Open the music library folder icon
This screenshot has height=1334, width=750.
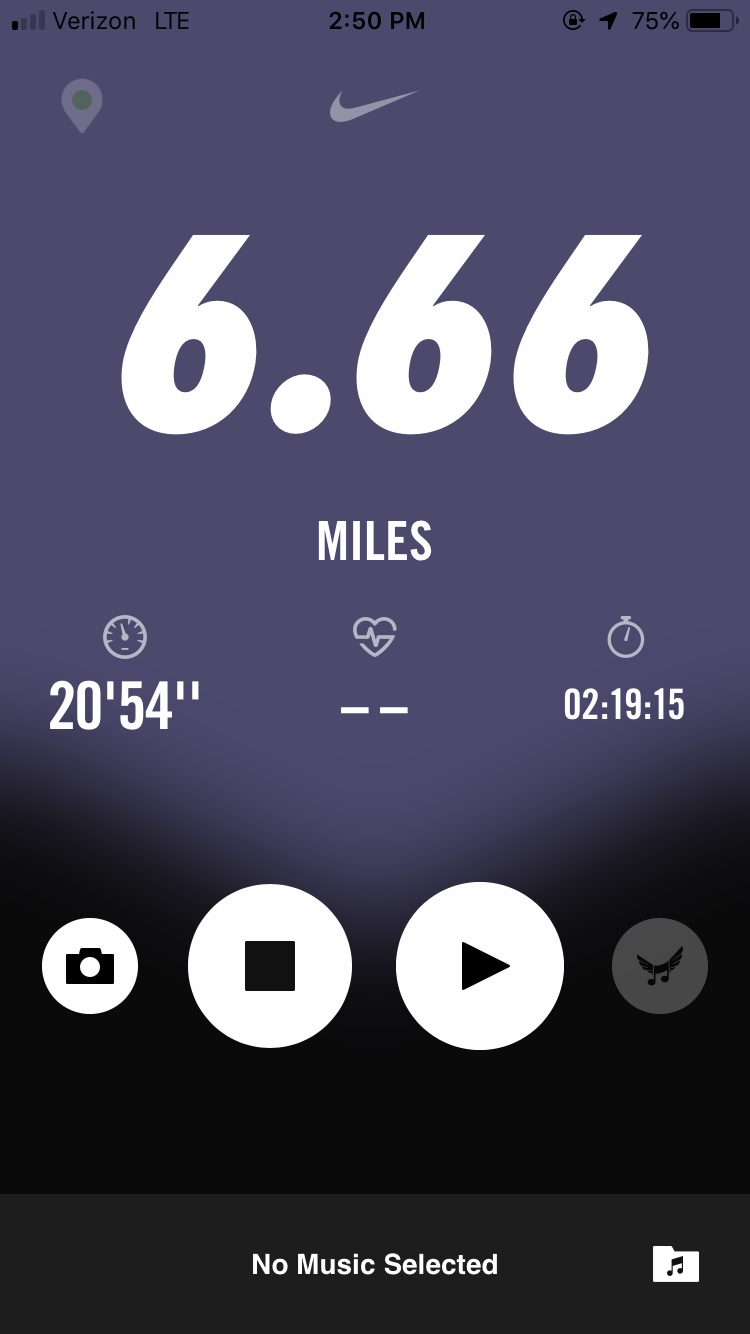tap(676, 1264)
